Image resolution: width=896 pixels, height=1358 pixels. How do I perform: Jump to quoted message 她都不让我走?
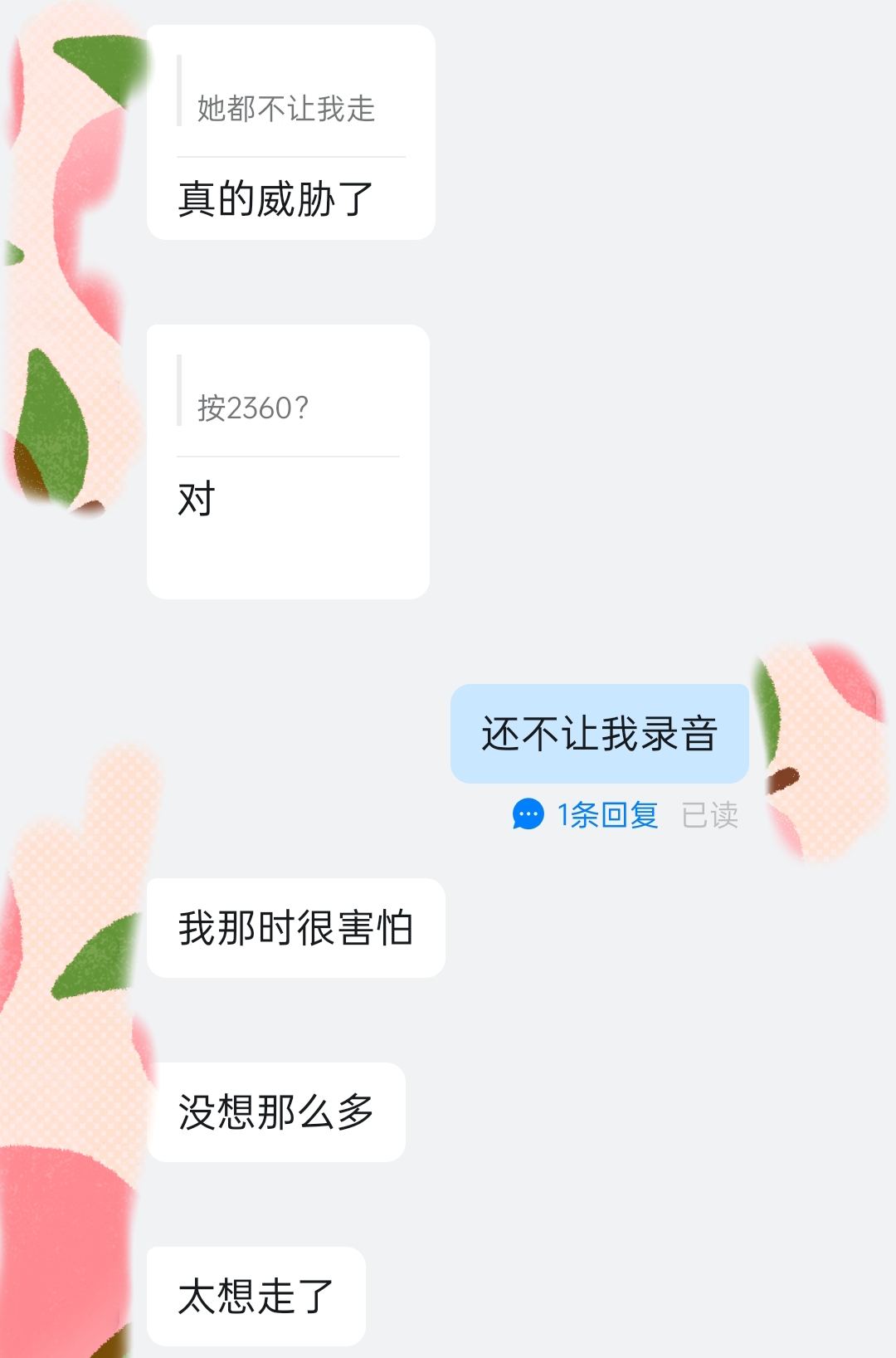click(286, 109)
